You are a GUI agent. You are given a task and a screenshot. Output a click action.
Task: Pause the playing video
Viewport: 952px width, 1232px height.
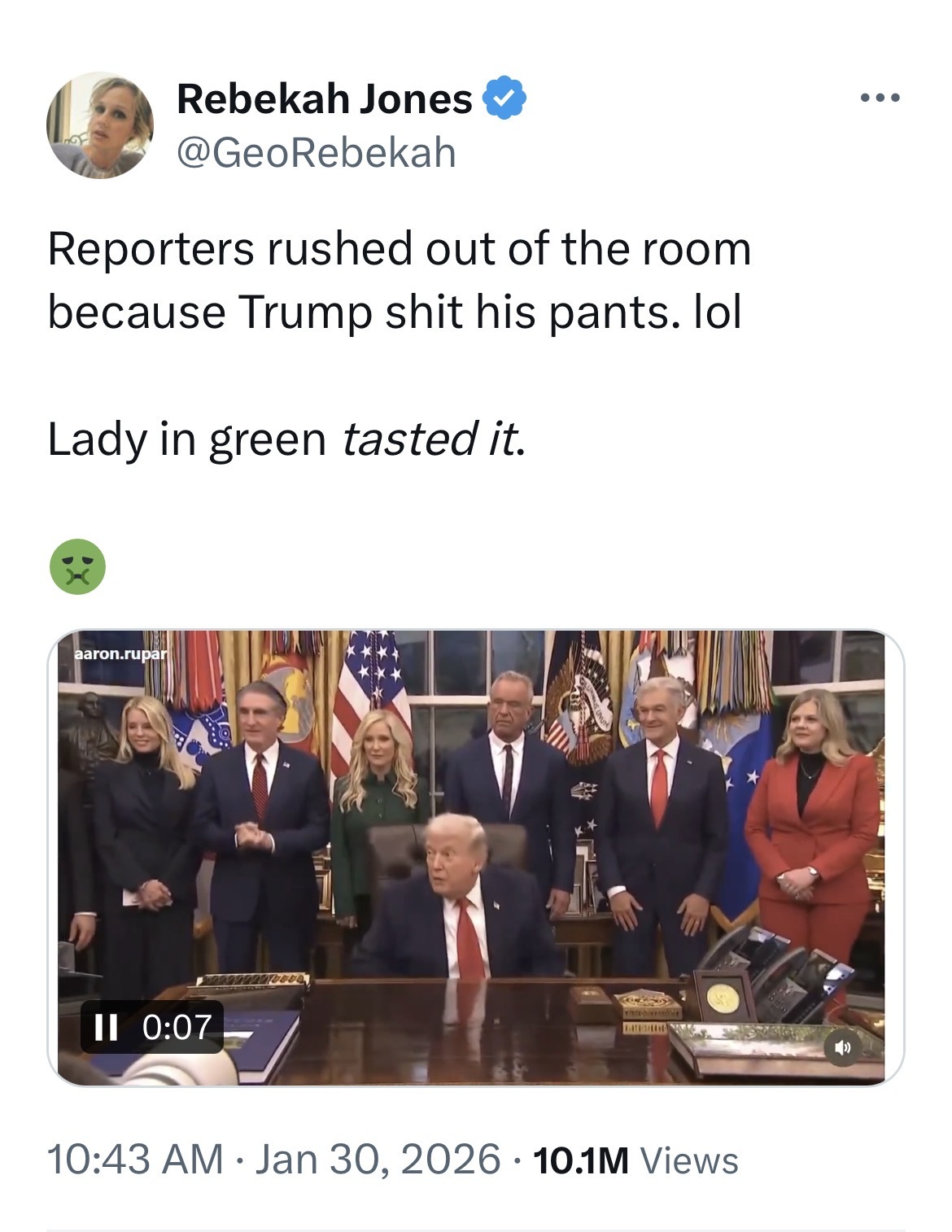[102, 1027]
